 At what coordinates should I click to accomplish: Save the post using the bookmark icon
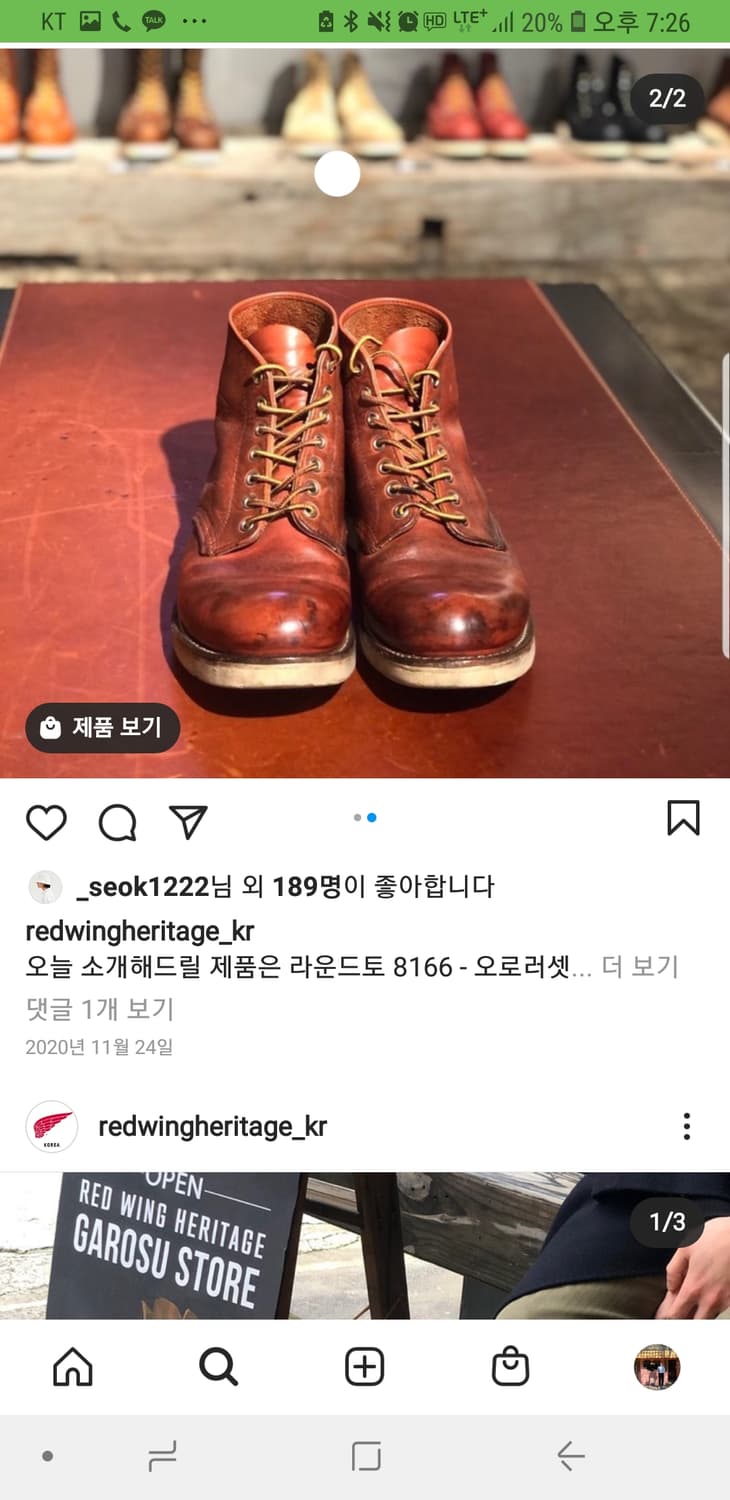pos(684,819)
